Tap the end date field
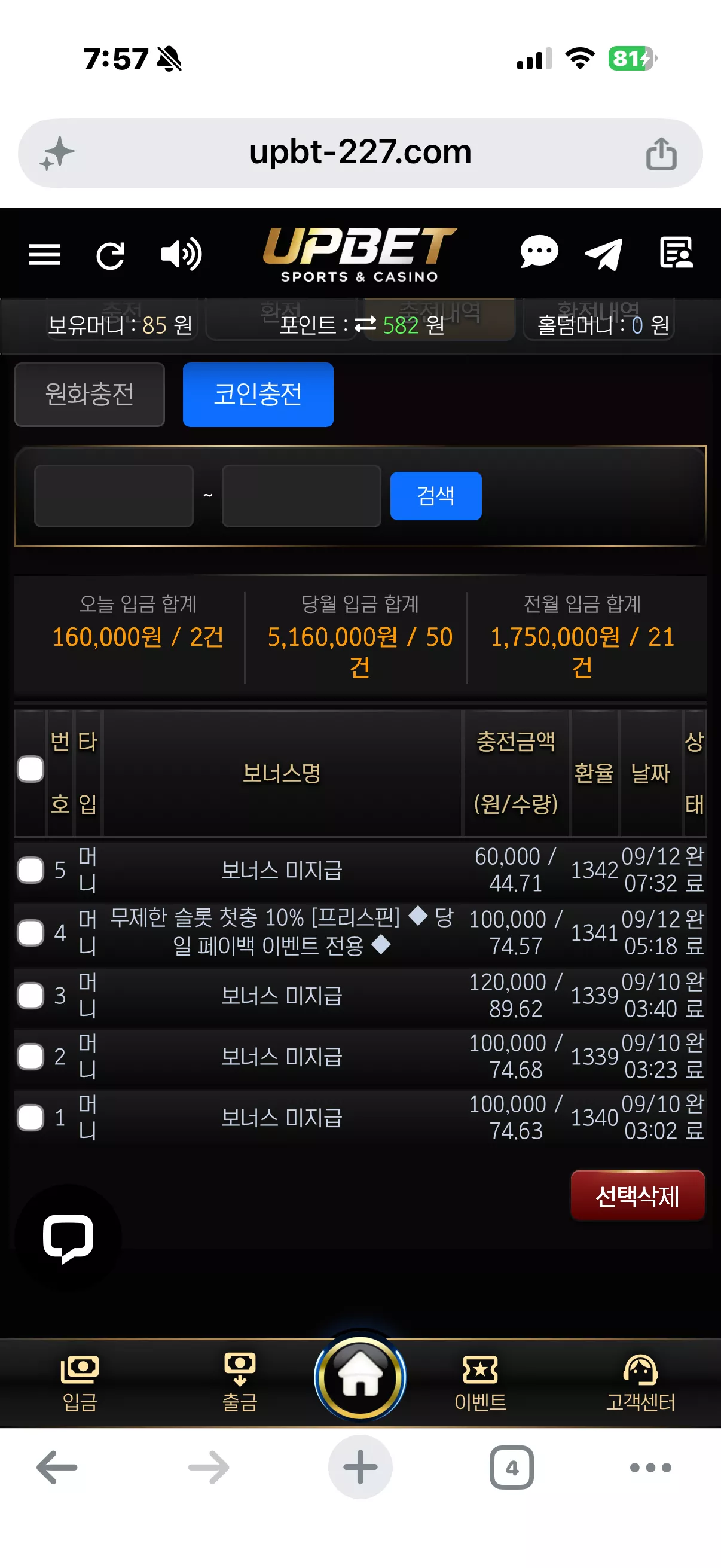721x1568 pixels. click(301, 496)
